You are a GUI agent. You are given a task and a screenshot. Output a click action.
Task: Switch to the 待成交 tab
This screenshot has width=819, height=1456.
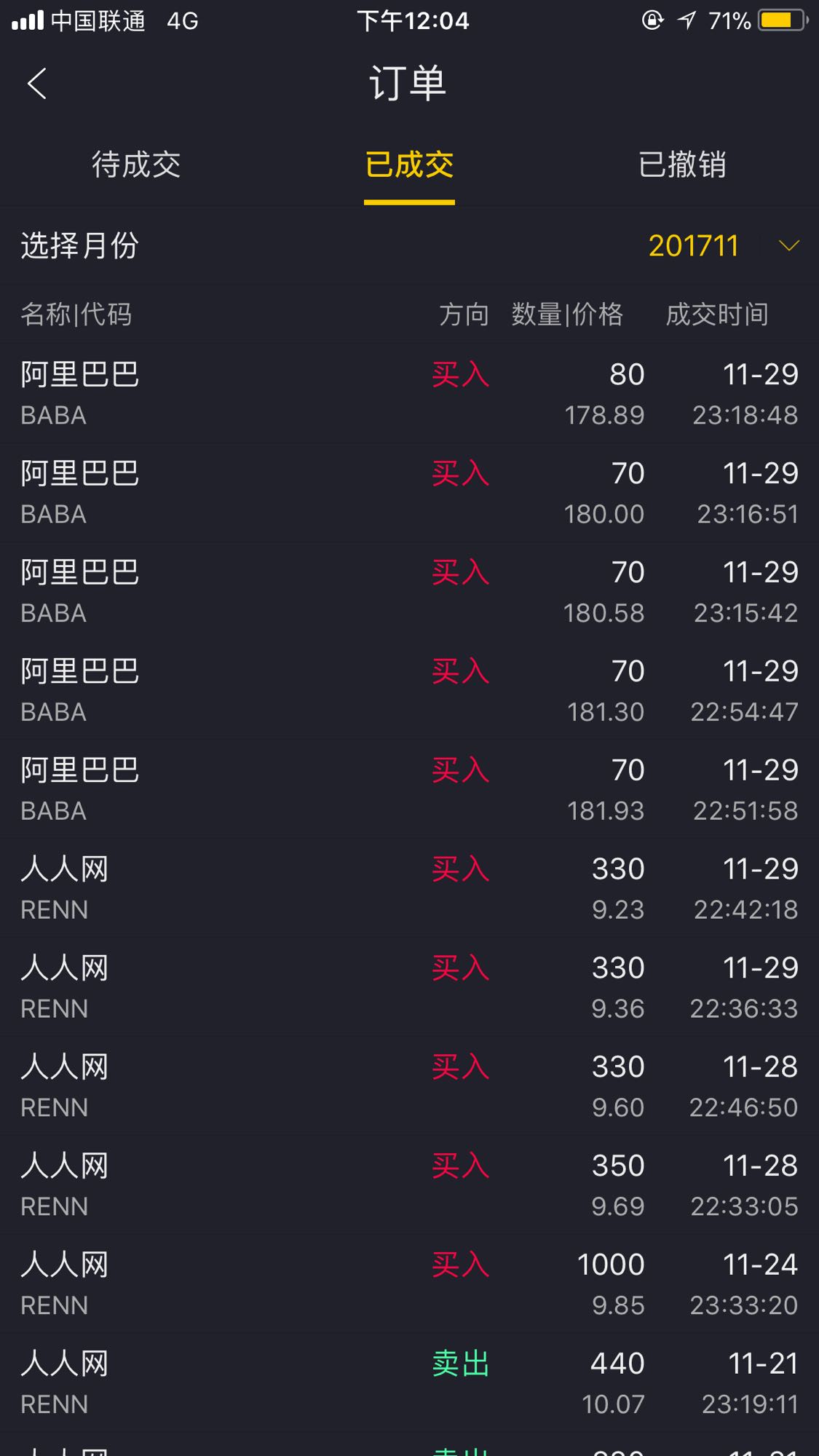point(136,165)
